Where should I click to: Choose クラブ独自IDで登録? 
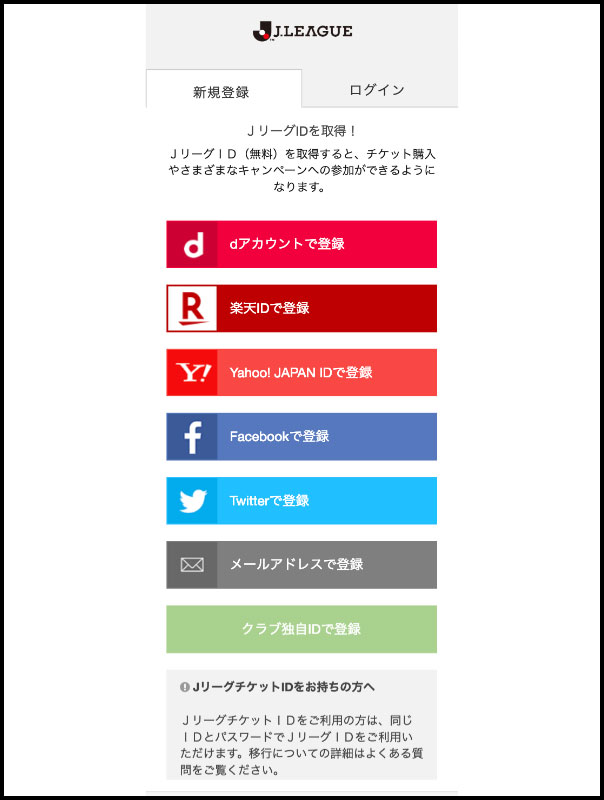(301, 629)
